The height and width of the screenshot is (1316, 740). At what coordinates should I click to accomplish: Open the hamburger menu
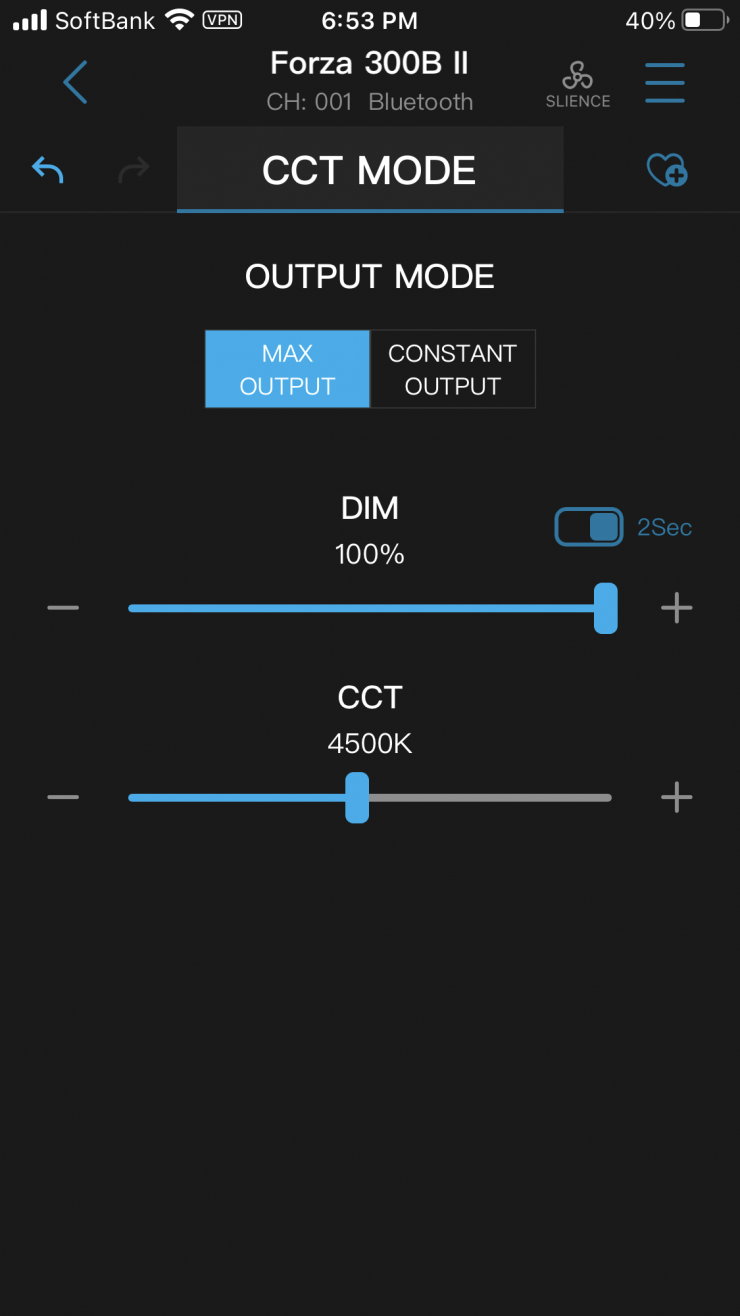[664, 82]
